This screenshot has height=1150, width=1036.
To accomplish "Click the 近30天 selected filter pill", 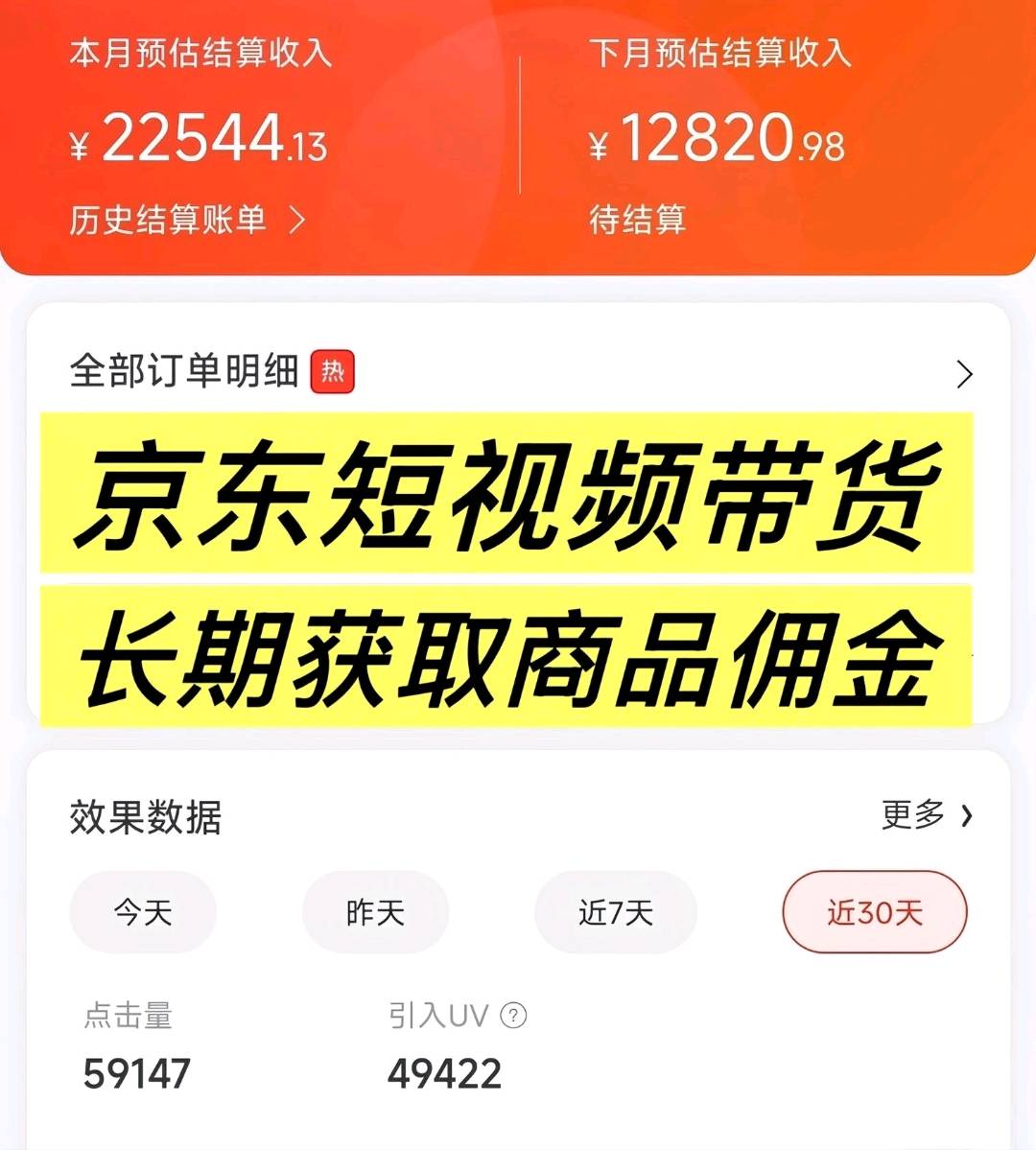I will pyautogui.click(x=874, y=912).
